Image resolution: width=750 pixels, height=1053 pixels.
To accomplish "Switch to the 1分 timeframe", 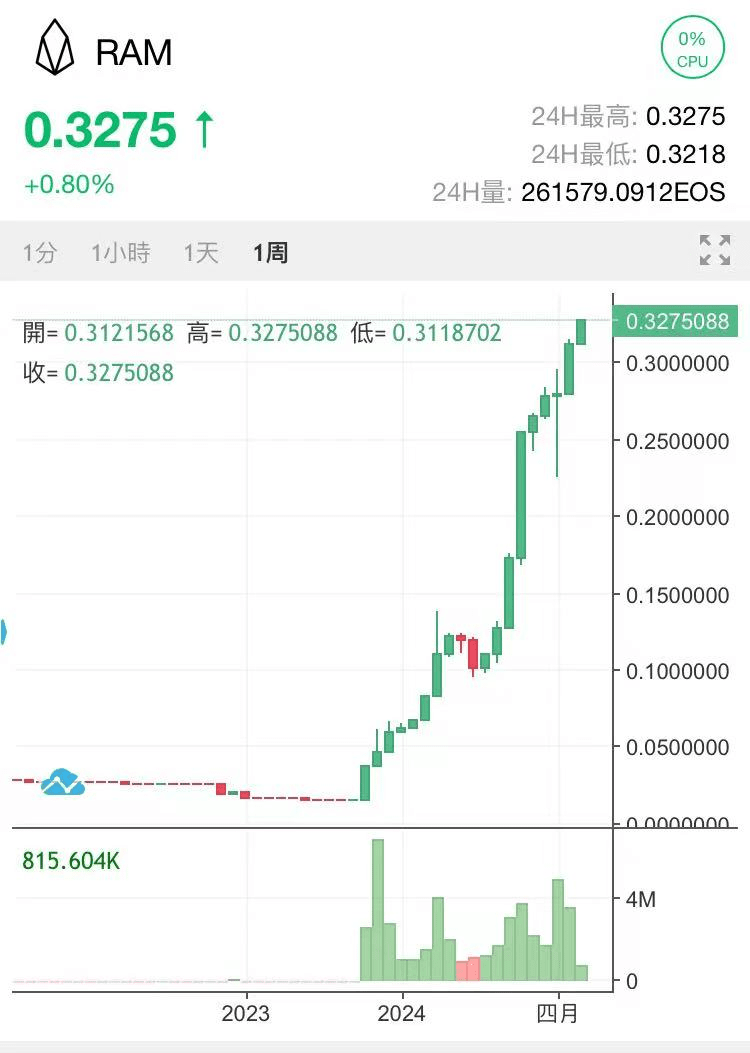I will [x=40, y=253].
